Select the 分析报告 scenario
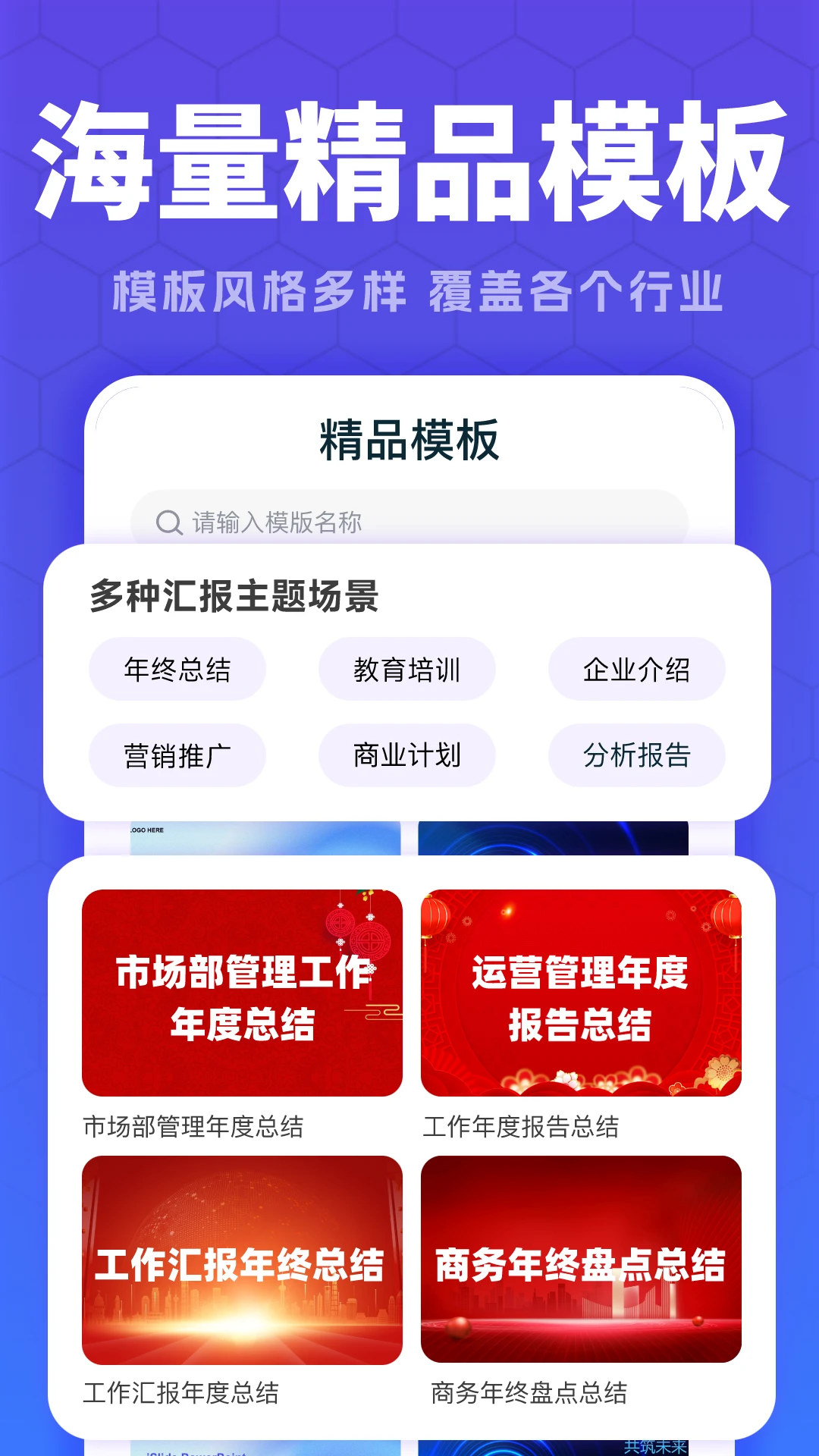This screenshot has width=819, height=1456. 637,755
